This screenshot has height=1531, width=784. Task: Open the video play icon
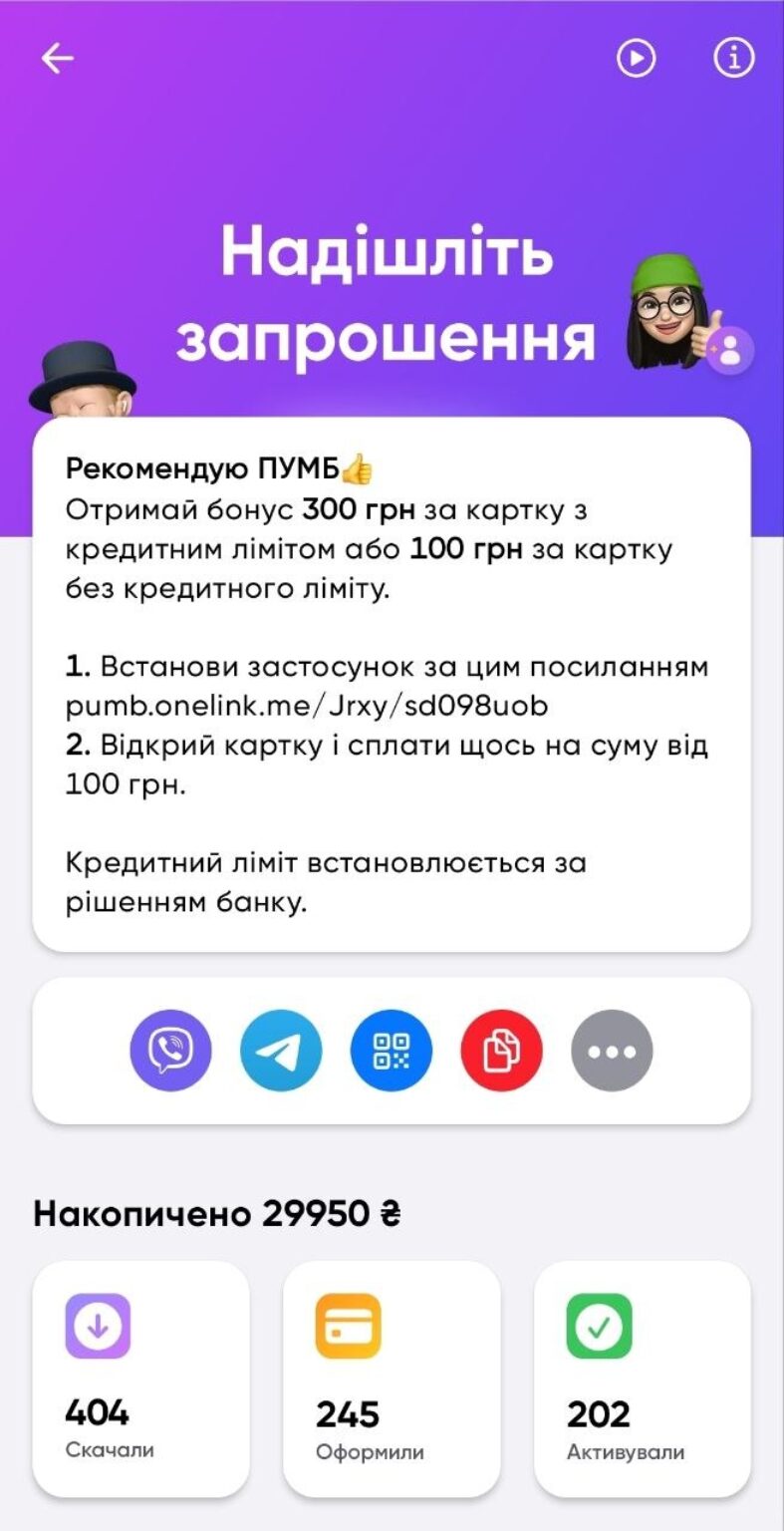pos(636,59)
